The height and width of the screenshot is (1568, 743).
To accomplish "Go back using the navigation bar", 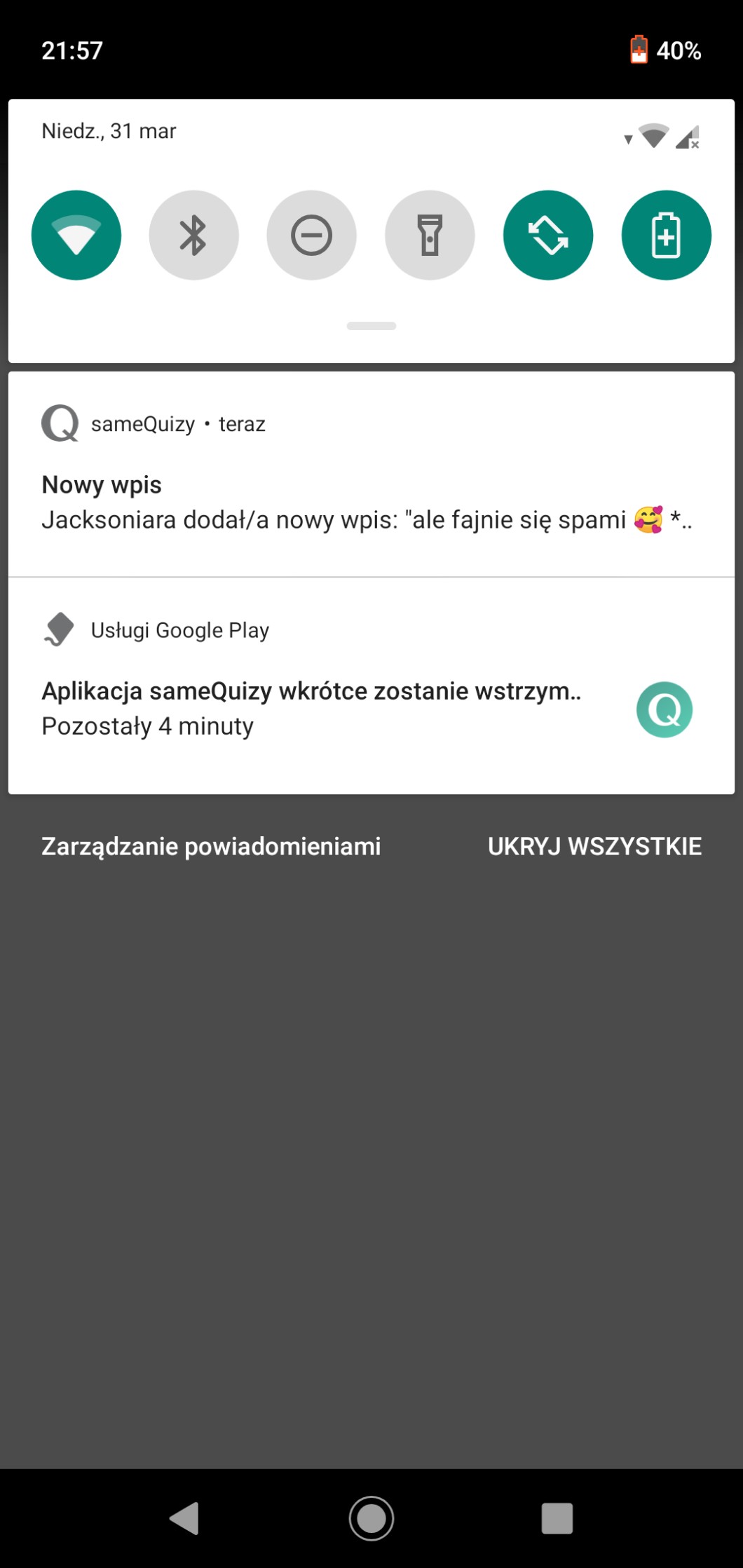I will coord(185,1518).
